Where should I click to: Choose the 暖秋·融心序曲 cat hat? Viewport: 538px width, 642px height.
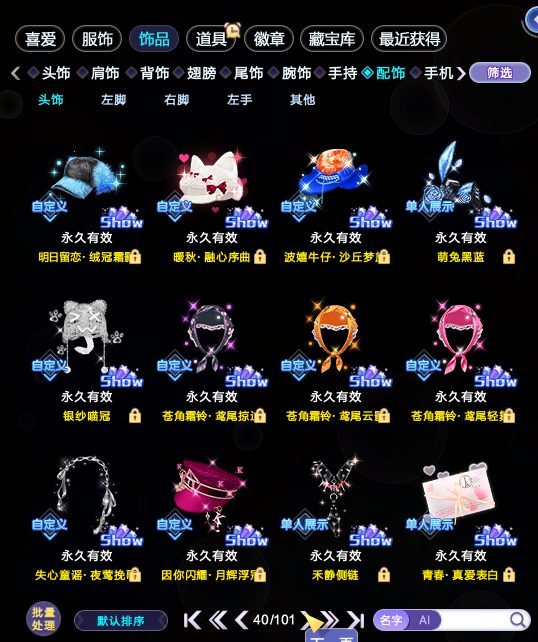coord(212,201)
